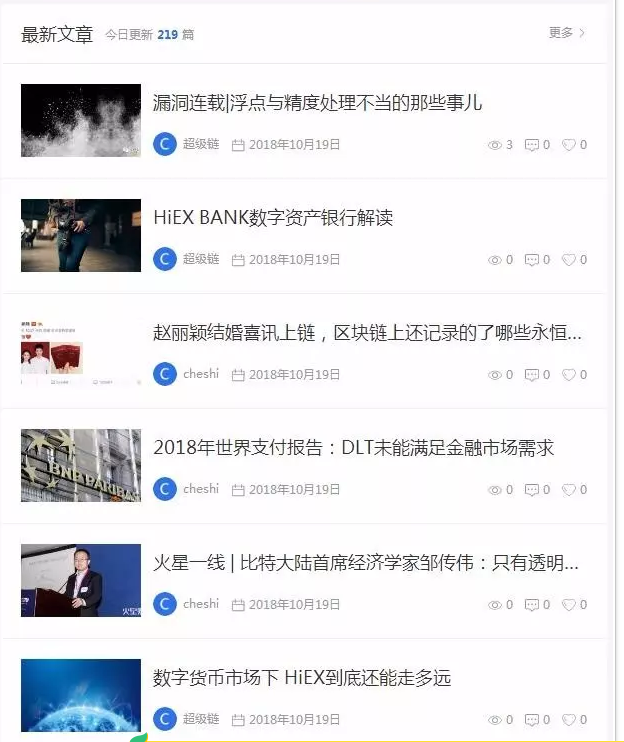Open the 赵丽颖结婚喜讯上链 article

[367, 333]
